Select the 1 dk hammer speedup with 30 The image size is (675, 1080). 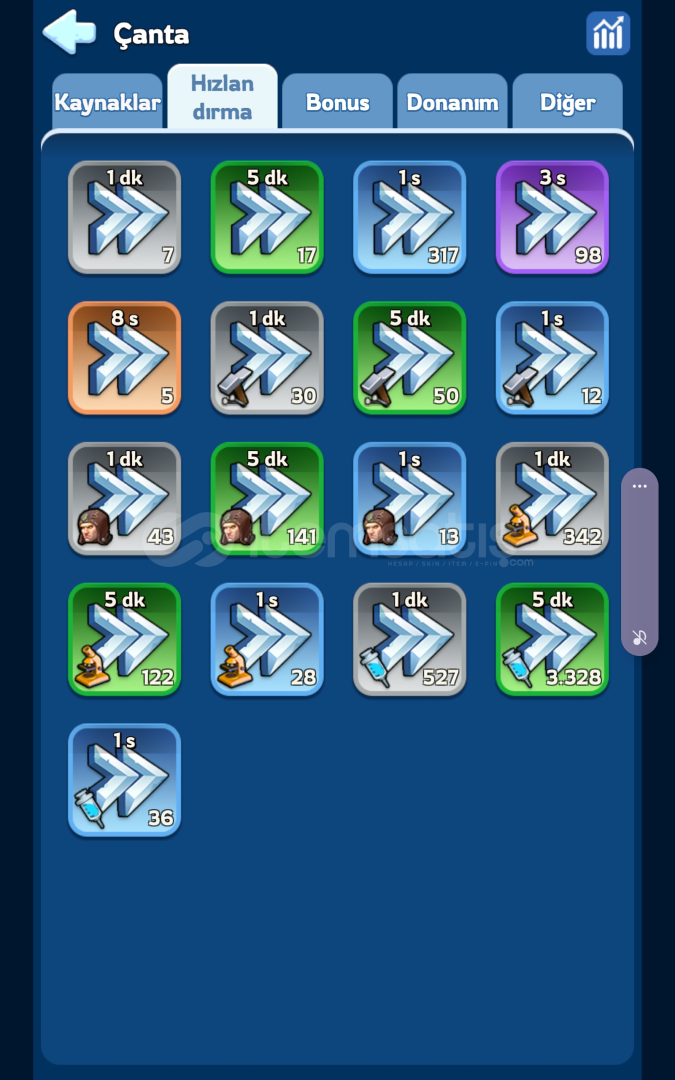pos(267,357)
